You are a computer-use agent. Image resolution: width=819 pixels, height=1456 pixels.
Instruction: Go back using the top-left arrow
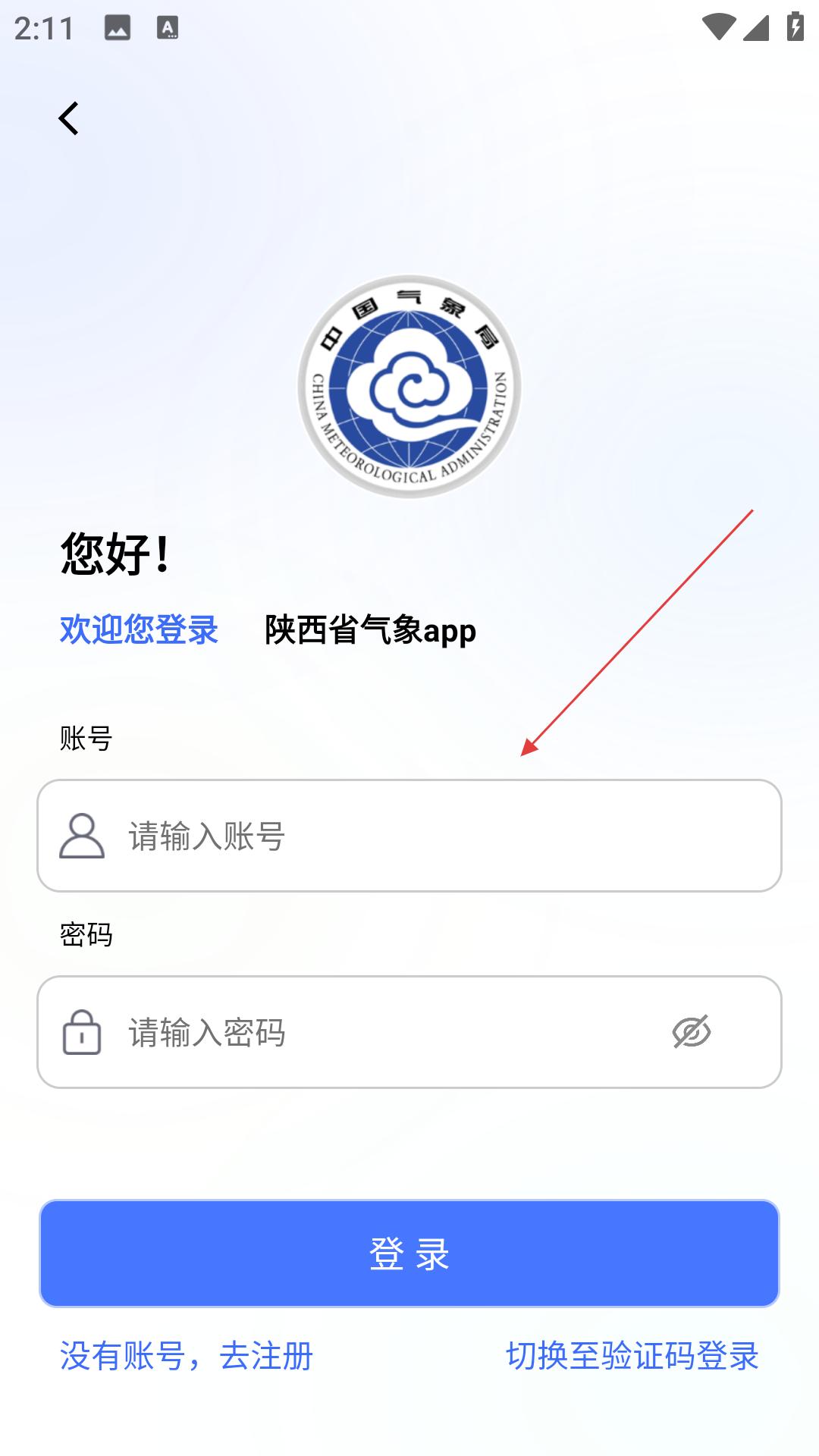tap(69, 118)
